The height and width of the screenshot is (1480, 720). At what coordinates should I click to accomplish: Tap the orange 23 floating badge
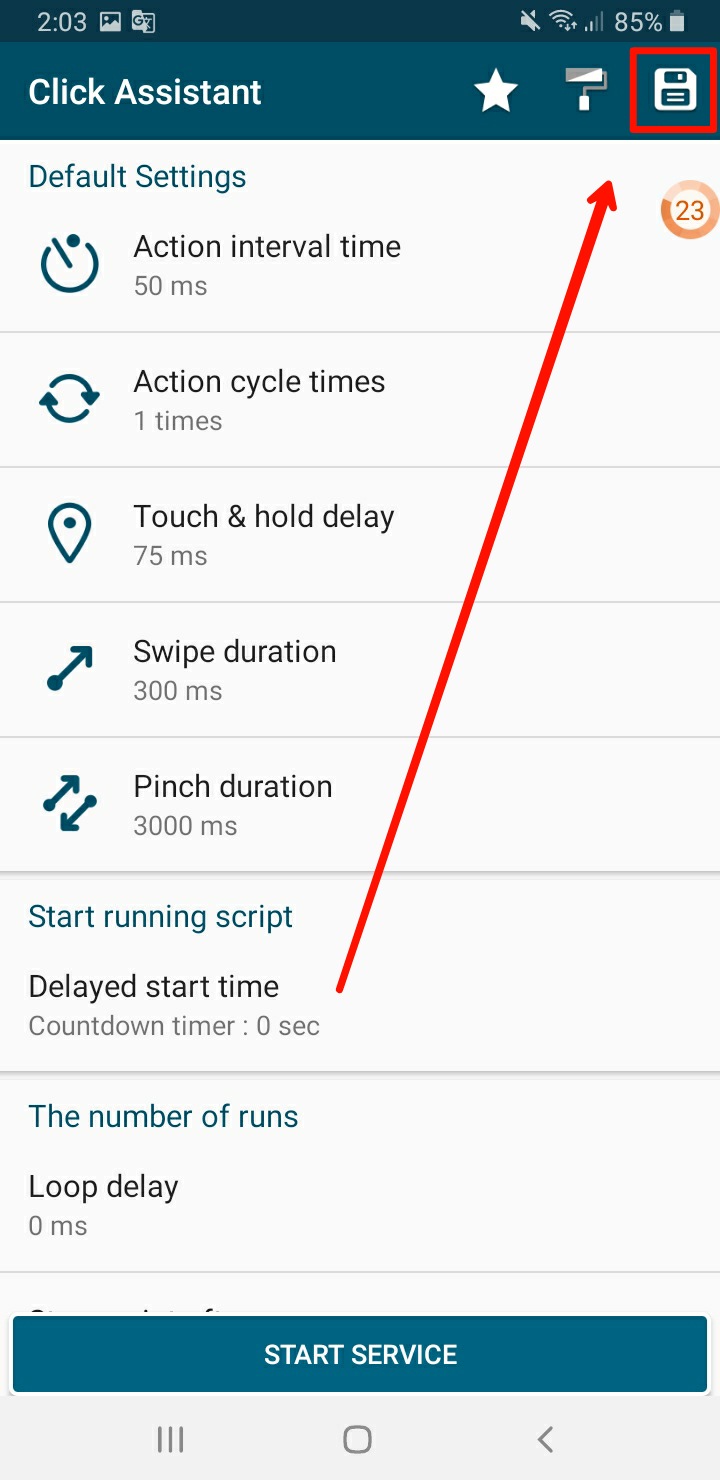689,210
